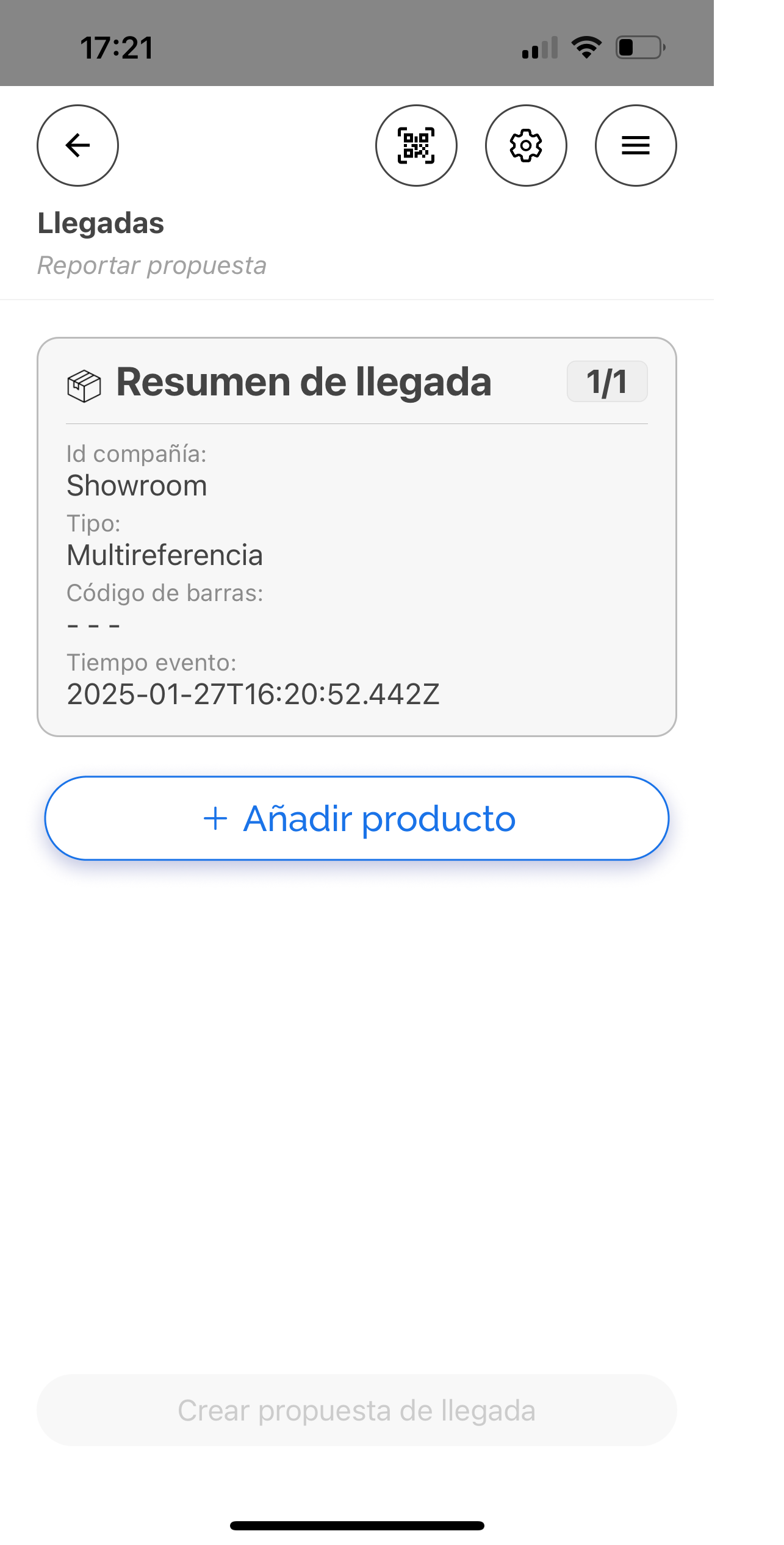Open the QR code scanner
The width and height of the screenshot is (784, 1545).
(417, 146)
